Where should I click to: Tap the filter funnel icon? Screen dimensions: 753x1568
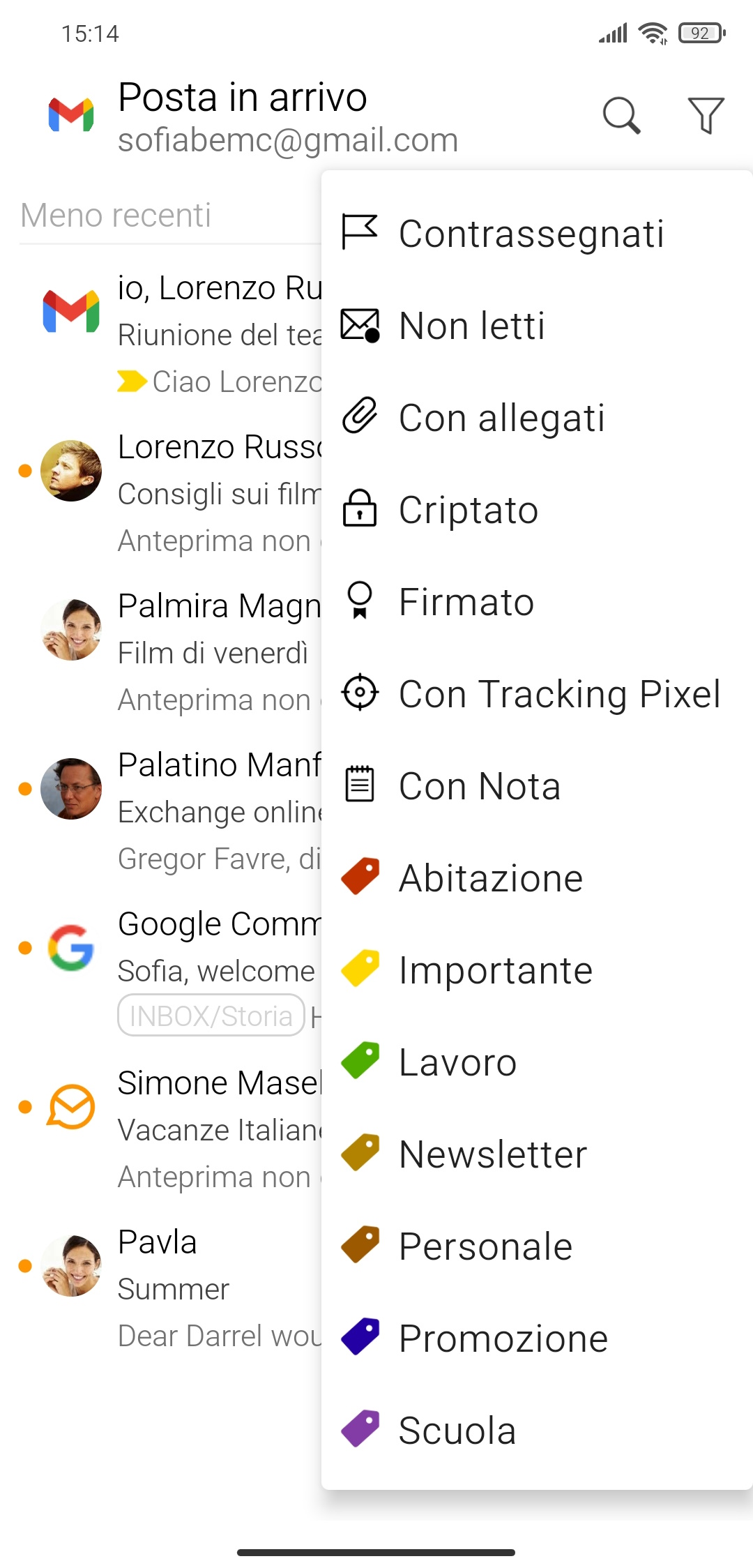[706, 115]
